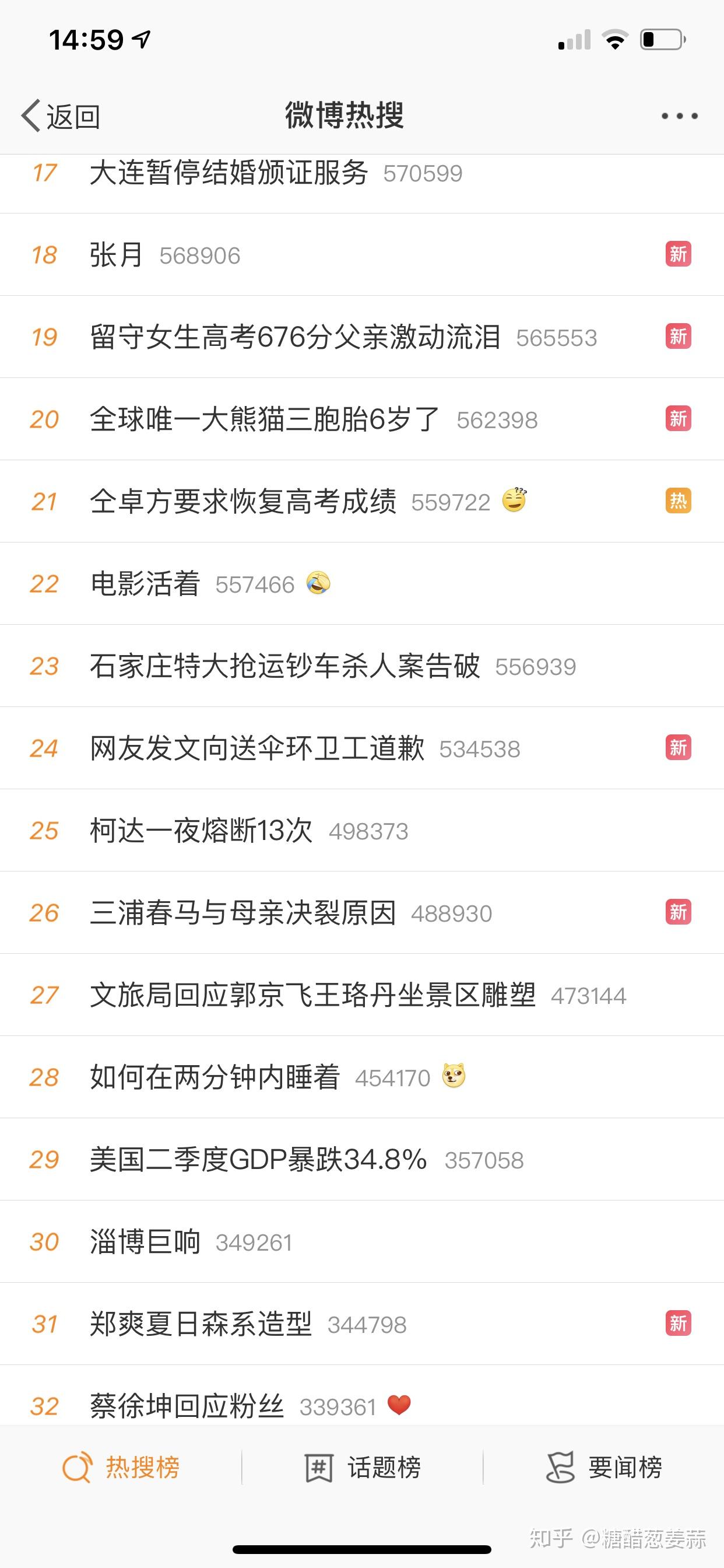Open 柯达一夜熔断13次 hot search

tap(201, 830)
